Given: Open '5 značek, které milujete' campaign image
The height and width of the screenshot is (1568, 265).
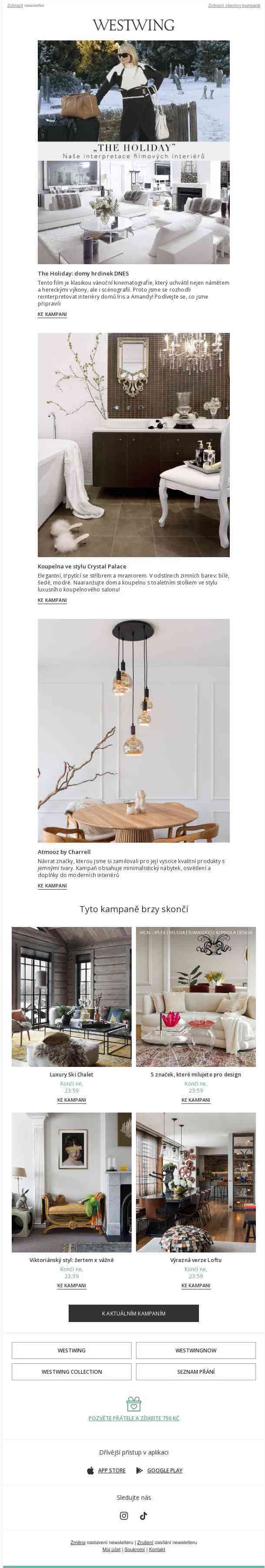Looking at the screenshot, I should point(196,997).
